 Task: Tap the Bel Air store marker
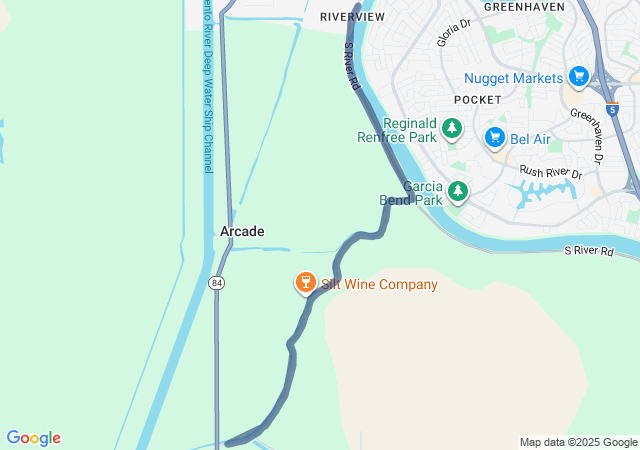tap(494, 137)
